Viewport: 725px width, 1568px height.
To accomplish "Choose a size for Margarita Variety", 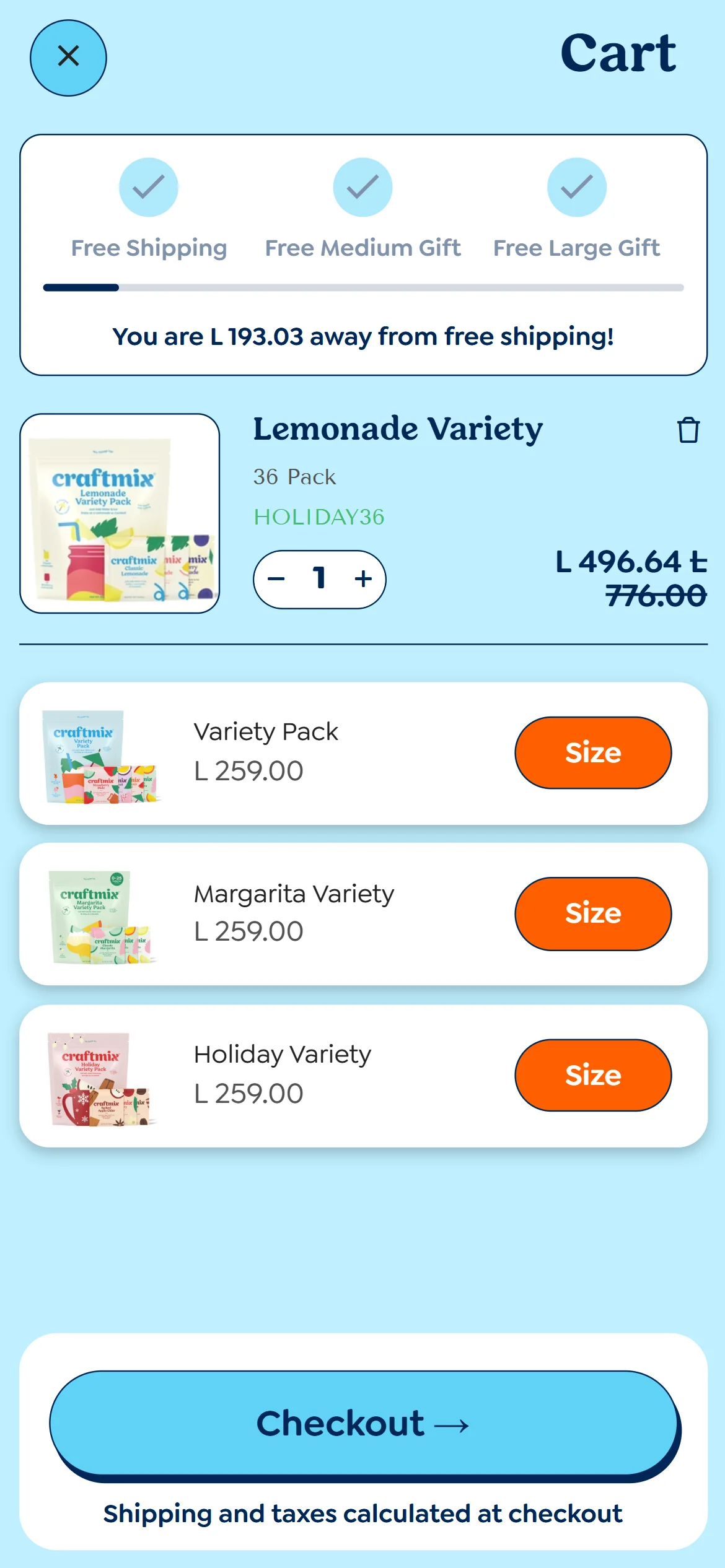I will (592, 913).
